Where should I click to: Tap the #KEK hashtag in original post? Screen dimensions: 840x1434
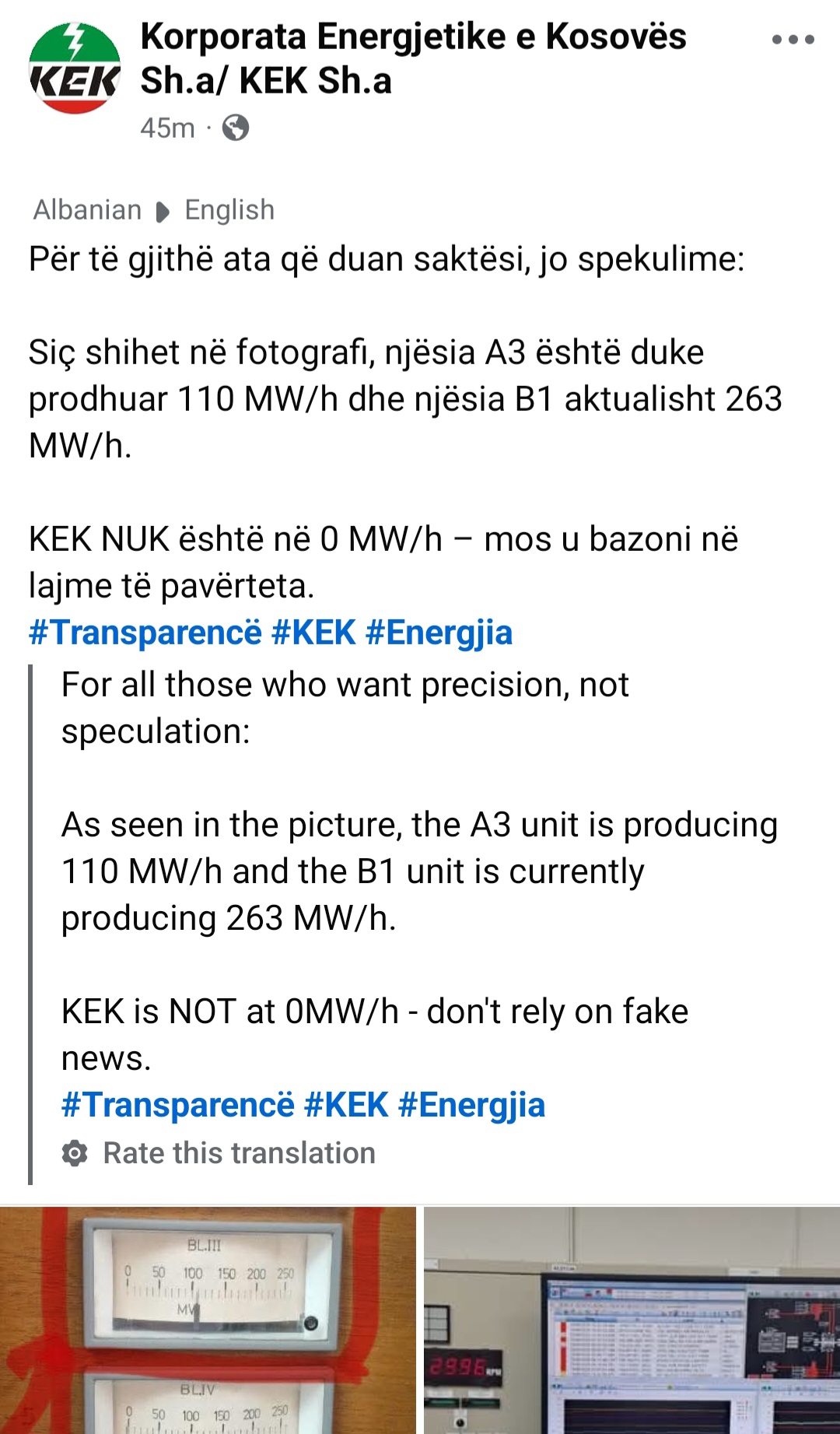[x=313, y=633]
